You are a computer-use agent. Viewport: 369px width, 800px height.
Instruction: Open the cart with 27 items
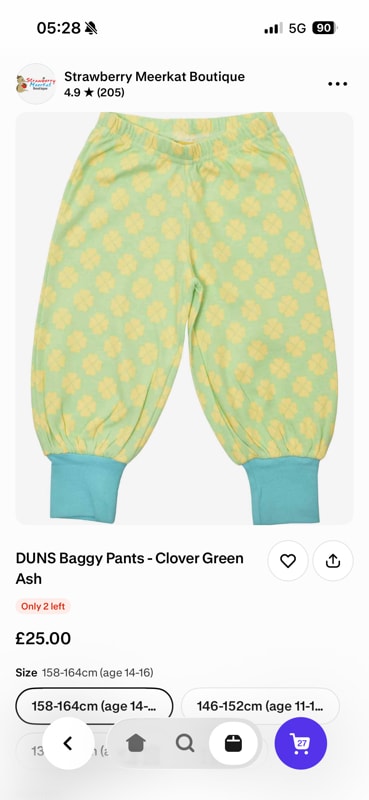tap(301, 743)
